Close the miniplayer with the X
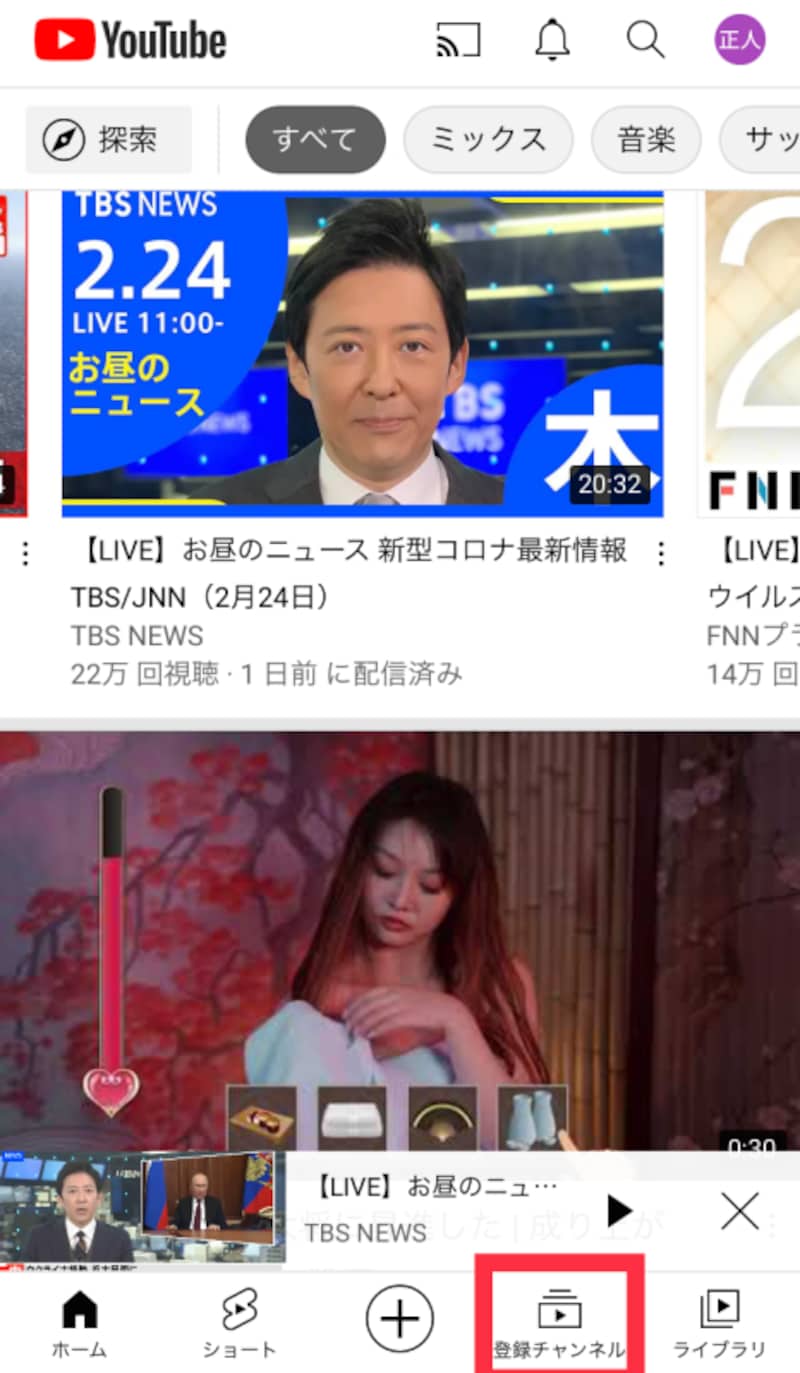Image resolution: width=800 pixels, height=1373 pixels. tap(739, 1210)
